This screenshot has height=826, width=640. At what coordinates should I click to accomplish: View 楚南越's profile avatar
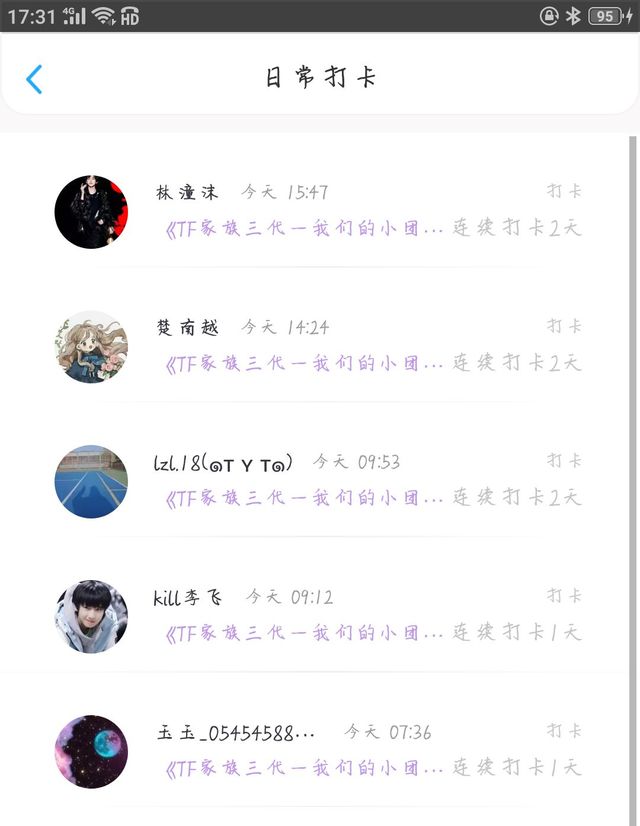click(91, 347)
